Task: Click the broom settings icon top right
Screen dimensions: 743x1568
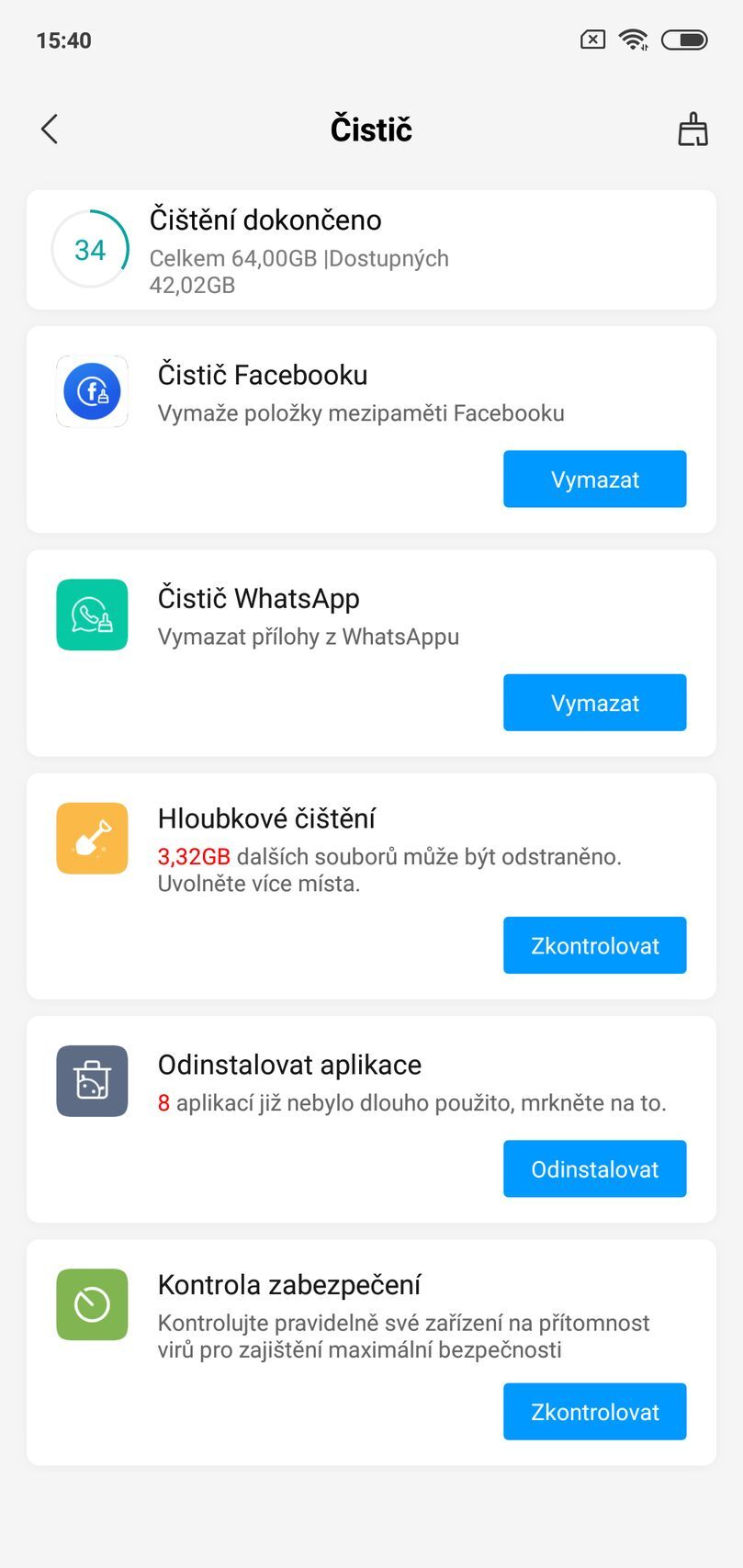Action: click(x=693, y=129)
